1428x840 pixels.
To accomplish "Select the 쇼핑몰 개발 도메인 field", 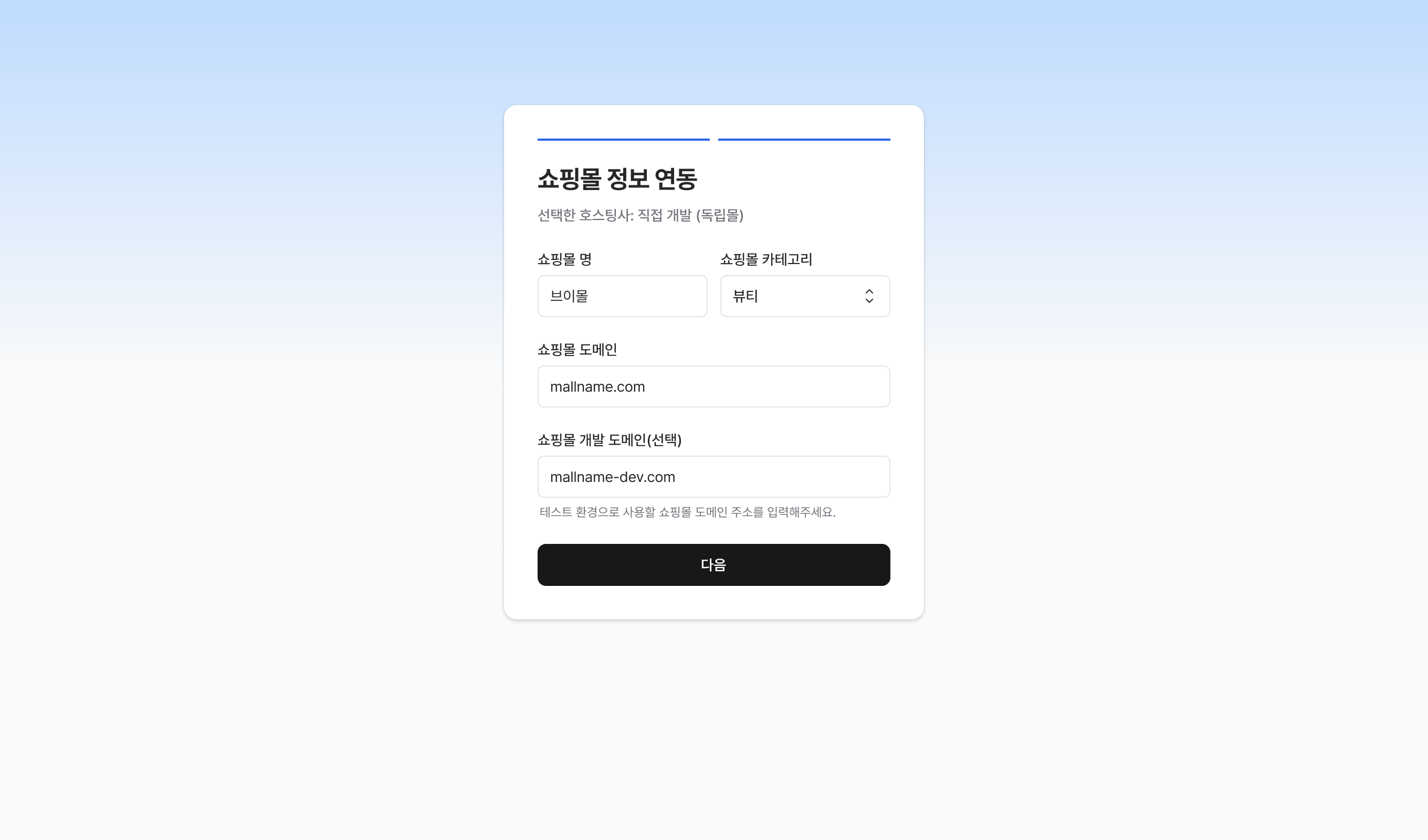I will pos(713,477).
